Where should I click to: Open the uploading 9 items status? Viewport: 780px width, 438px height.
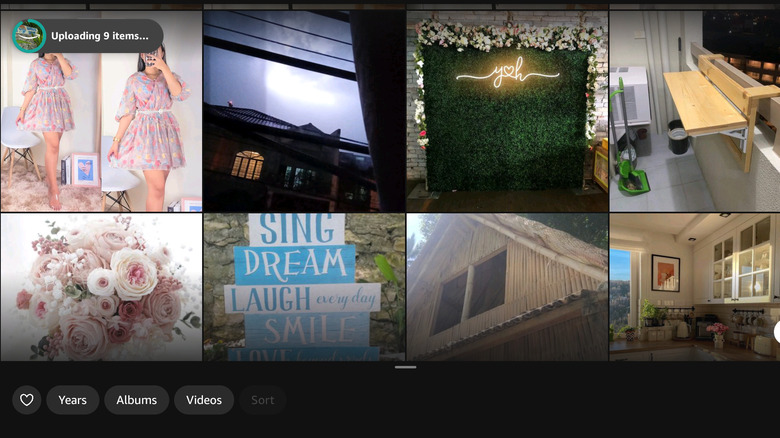[87, 36]
